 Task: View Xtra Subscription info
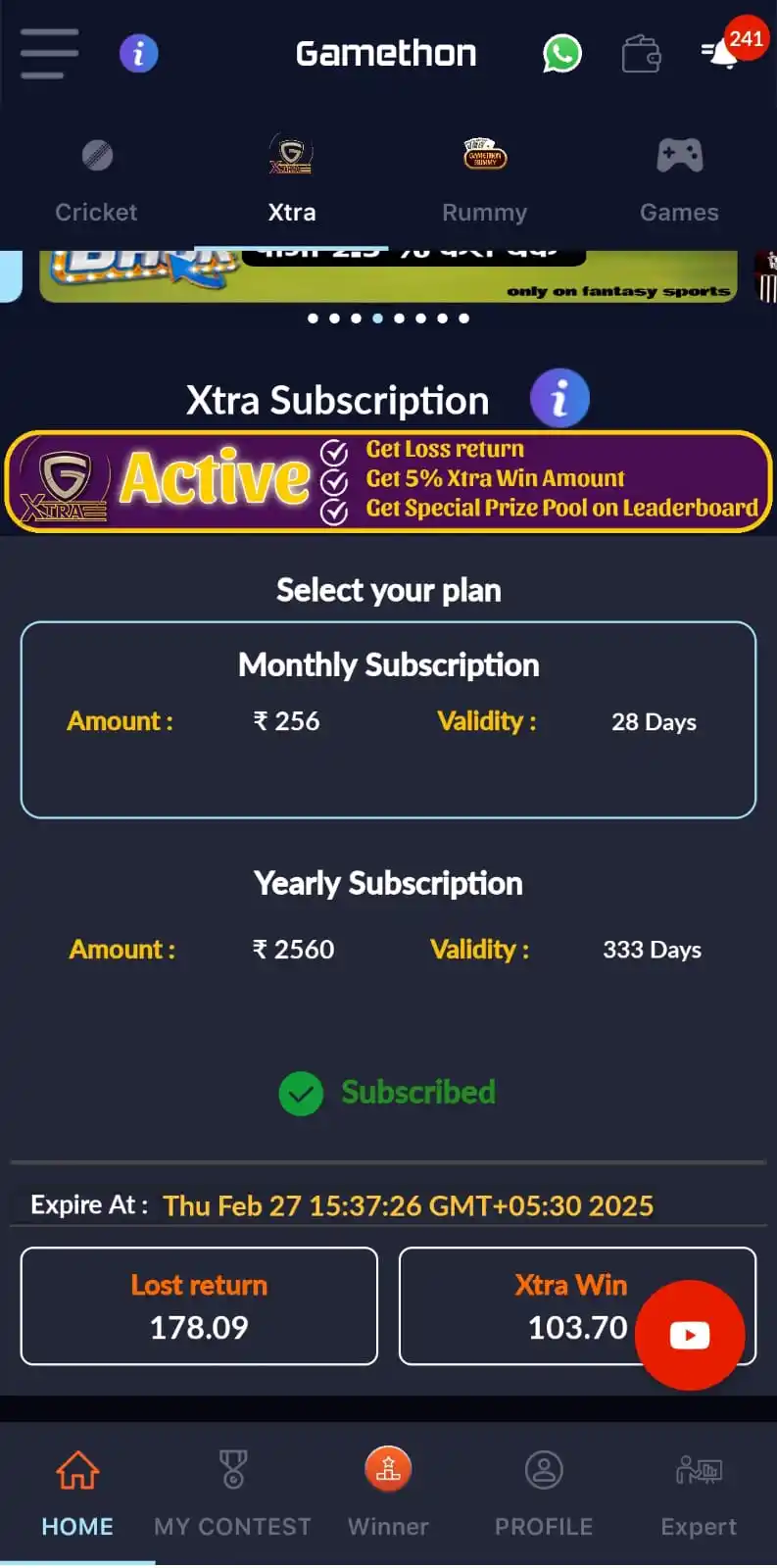559,399
